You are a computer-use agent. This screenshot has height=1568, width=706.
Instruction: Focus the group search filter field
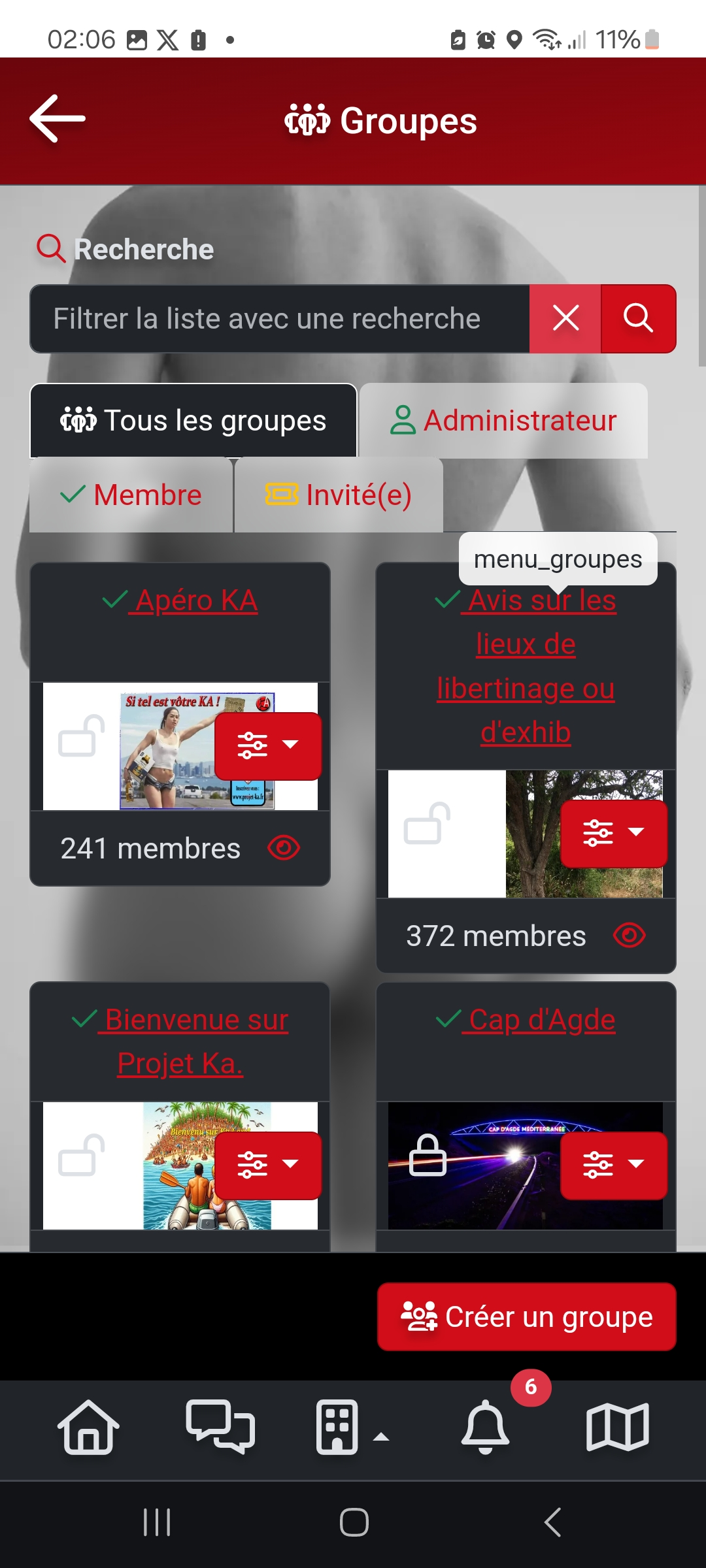coord(280,319)
